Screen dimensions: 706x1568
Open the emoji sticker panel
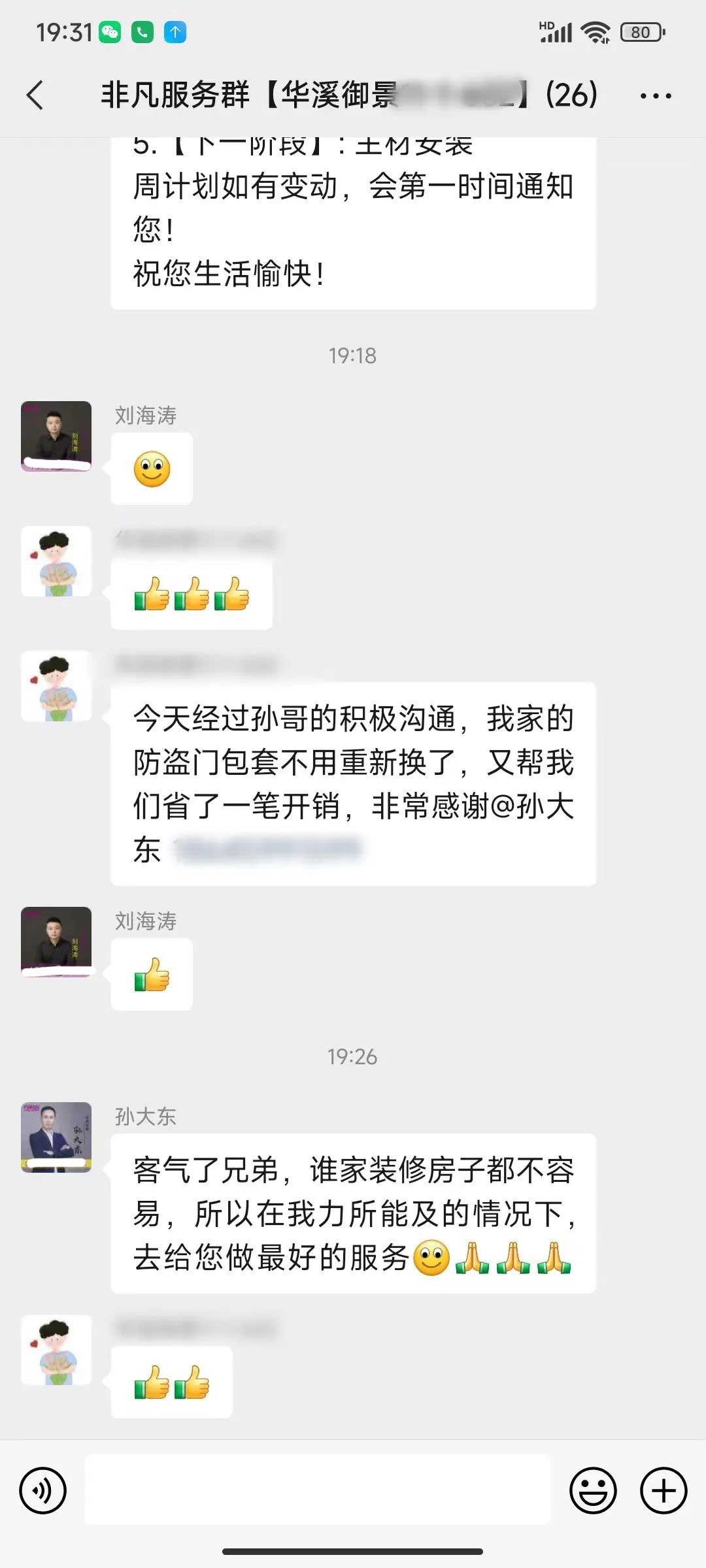593,1491
